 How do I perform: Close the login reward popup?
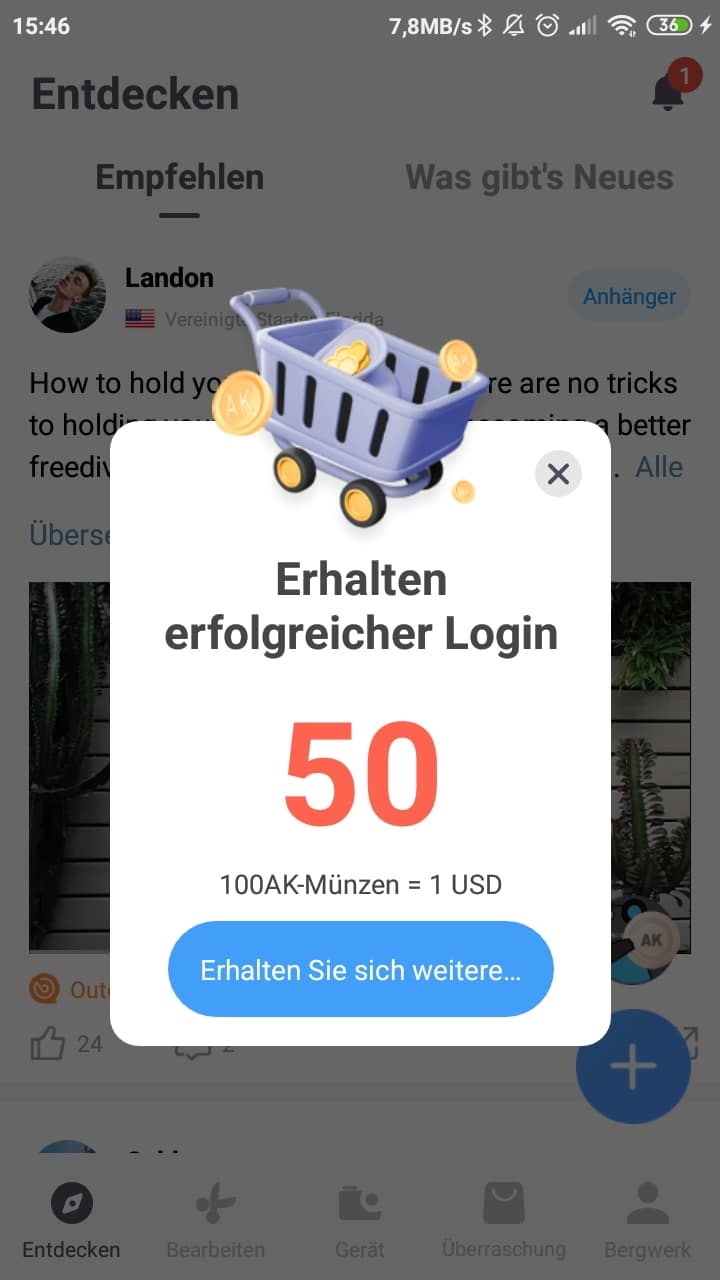[x=558, y=473]
